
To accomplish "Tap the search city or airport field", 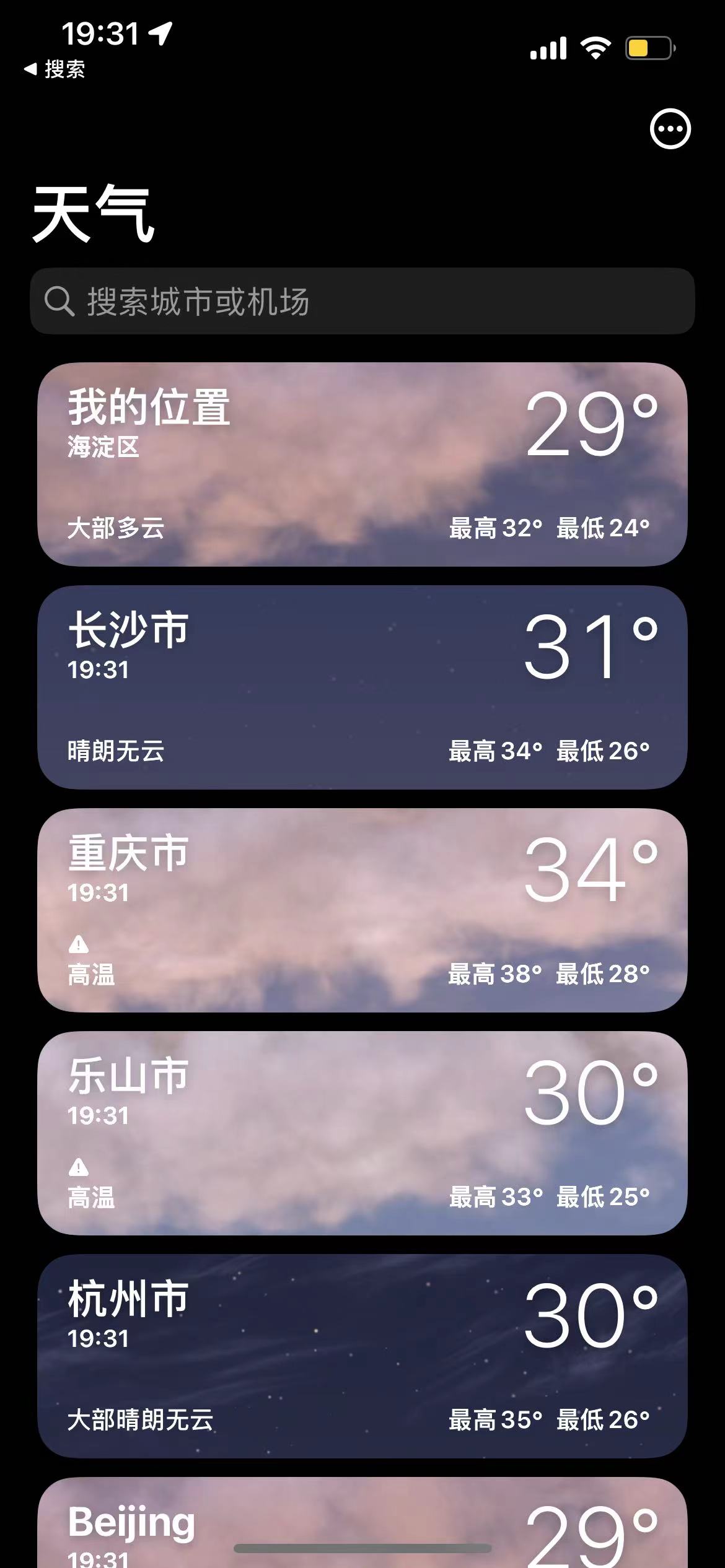I will (362, 302).
